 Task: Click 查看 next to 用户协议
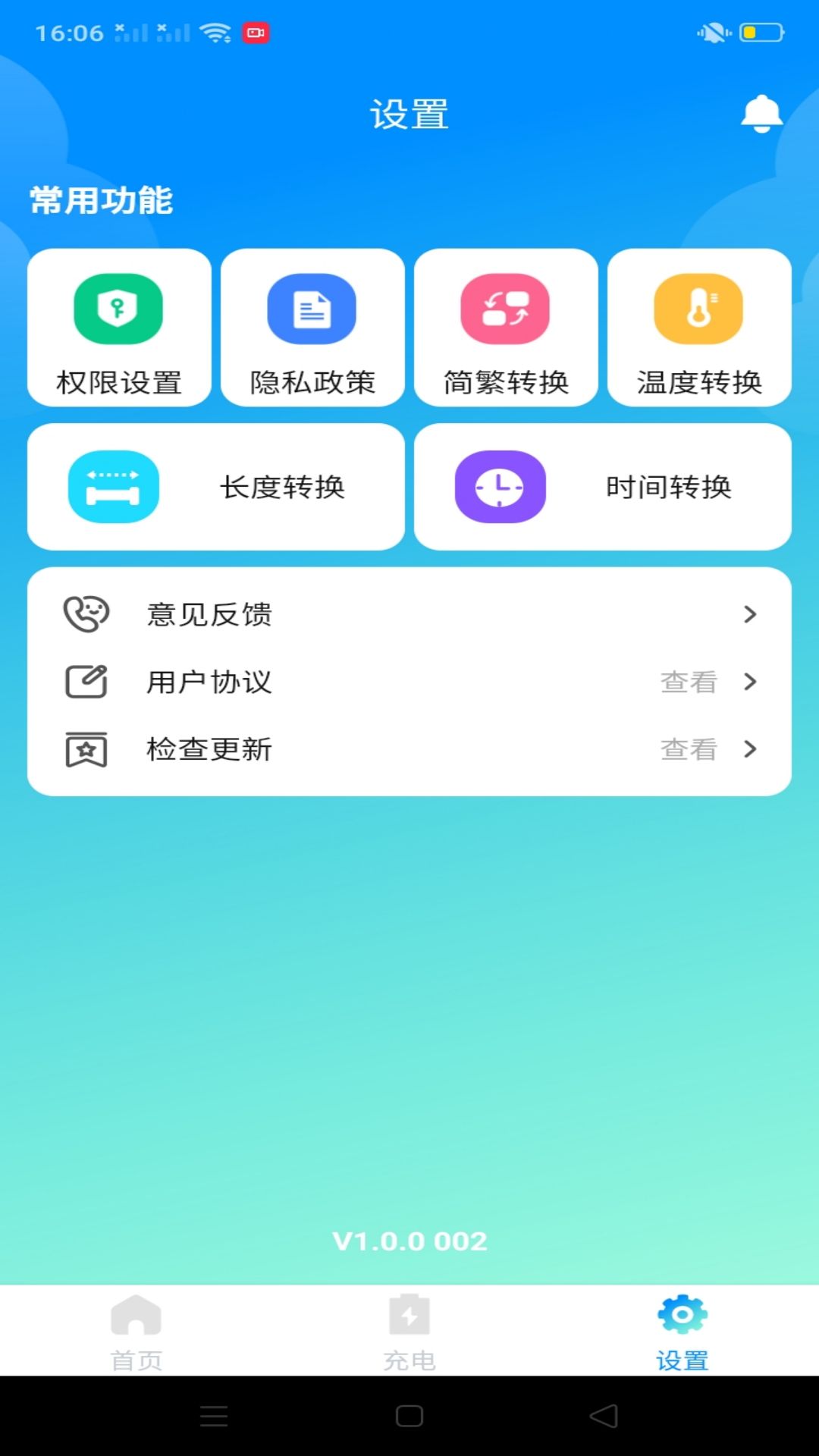tap(689, 682)
